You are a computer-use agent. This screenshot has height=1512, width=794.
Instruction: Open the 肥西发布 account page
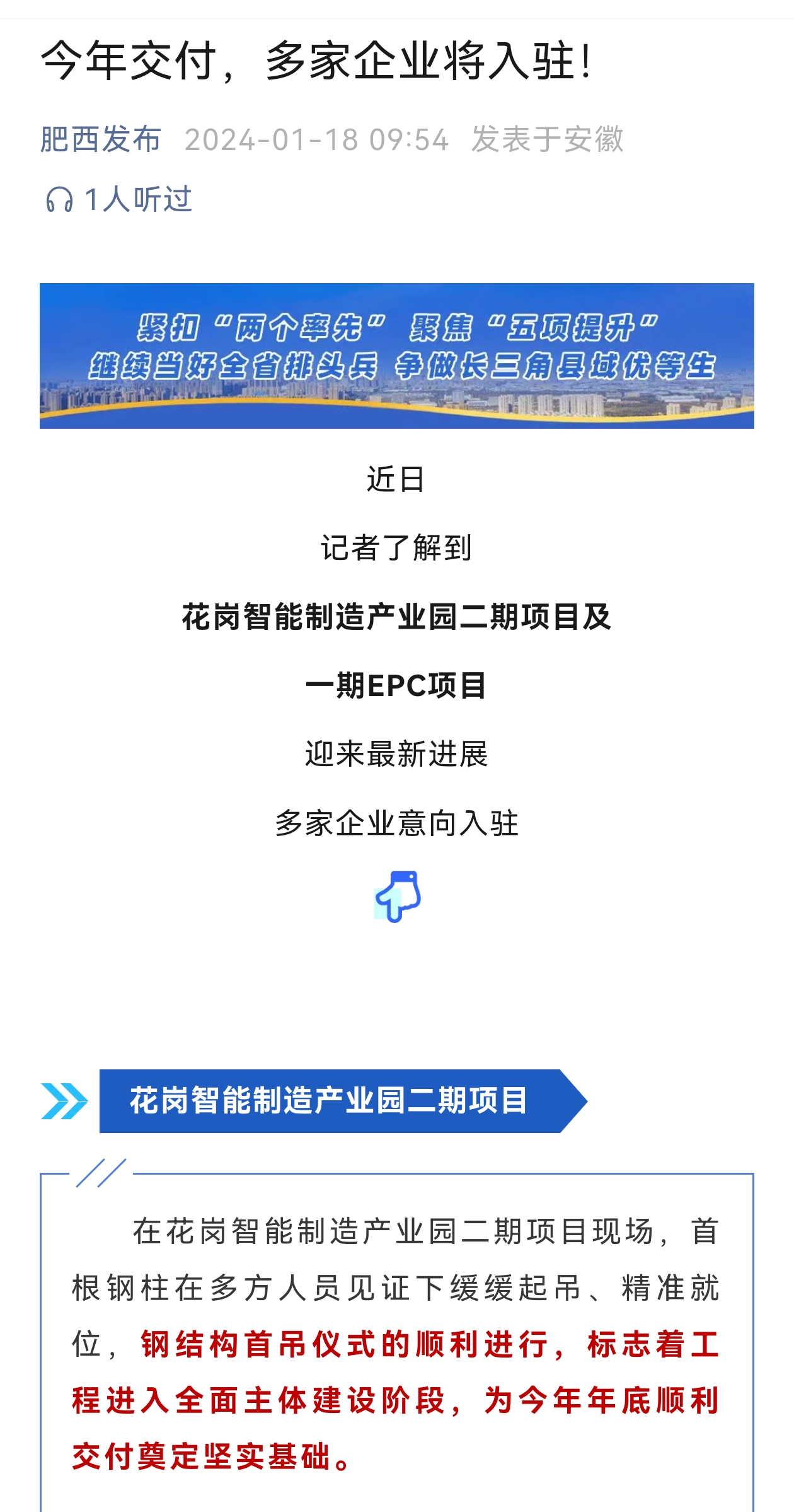(x=100, y=139)
